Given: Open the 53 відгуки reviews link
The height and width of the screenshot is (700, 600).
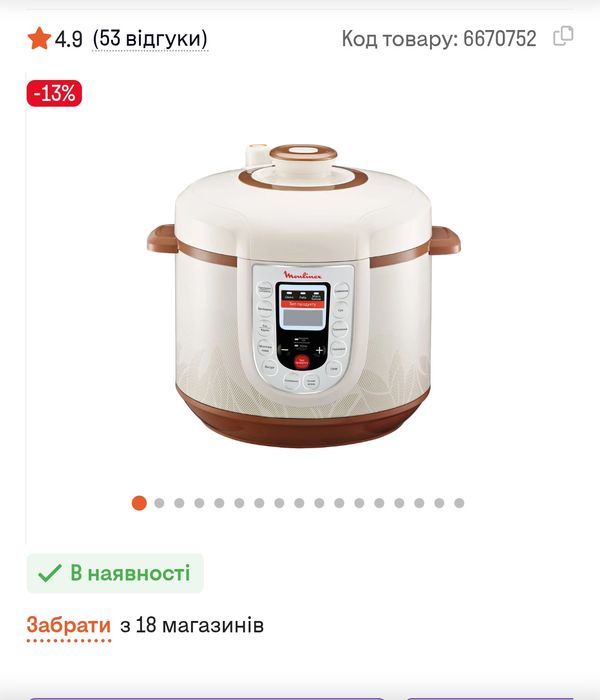Looking at the screenshot, I should coord(150,39).
